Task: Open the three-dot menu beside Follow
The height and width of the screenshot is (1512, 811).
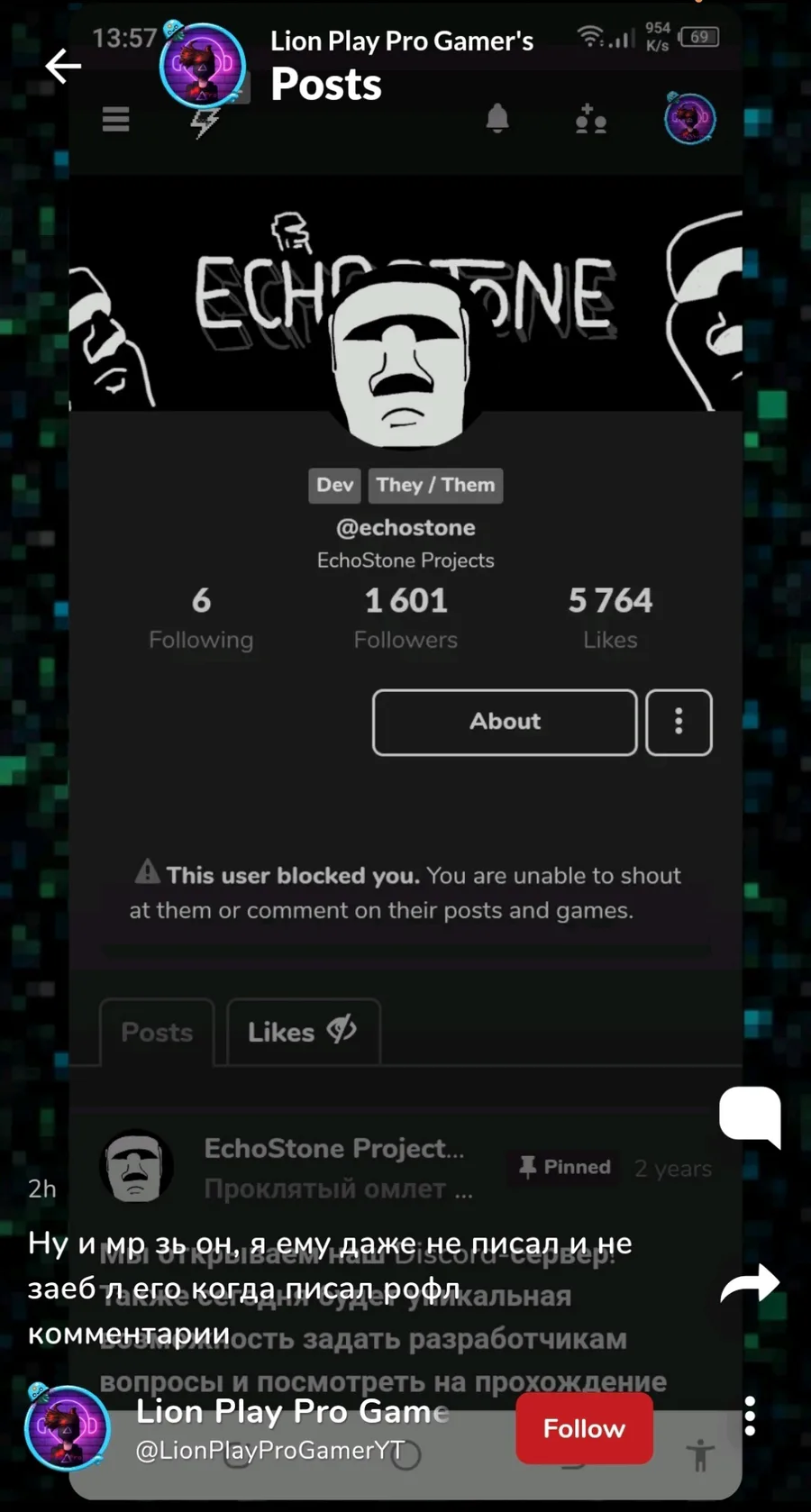Action: point(750,1416)
